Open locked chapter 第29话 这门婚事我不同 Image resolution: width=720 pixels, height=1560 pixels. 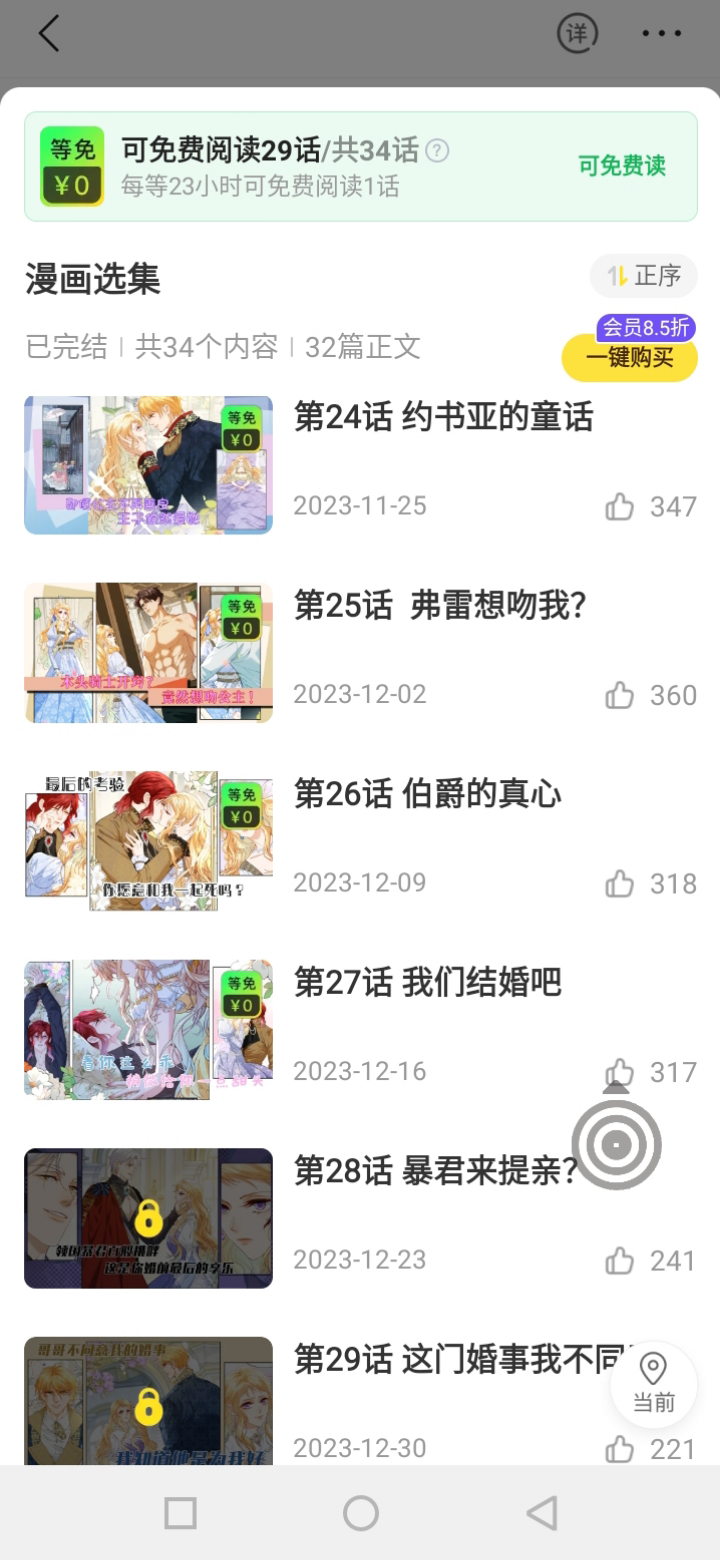(440, 1360)
